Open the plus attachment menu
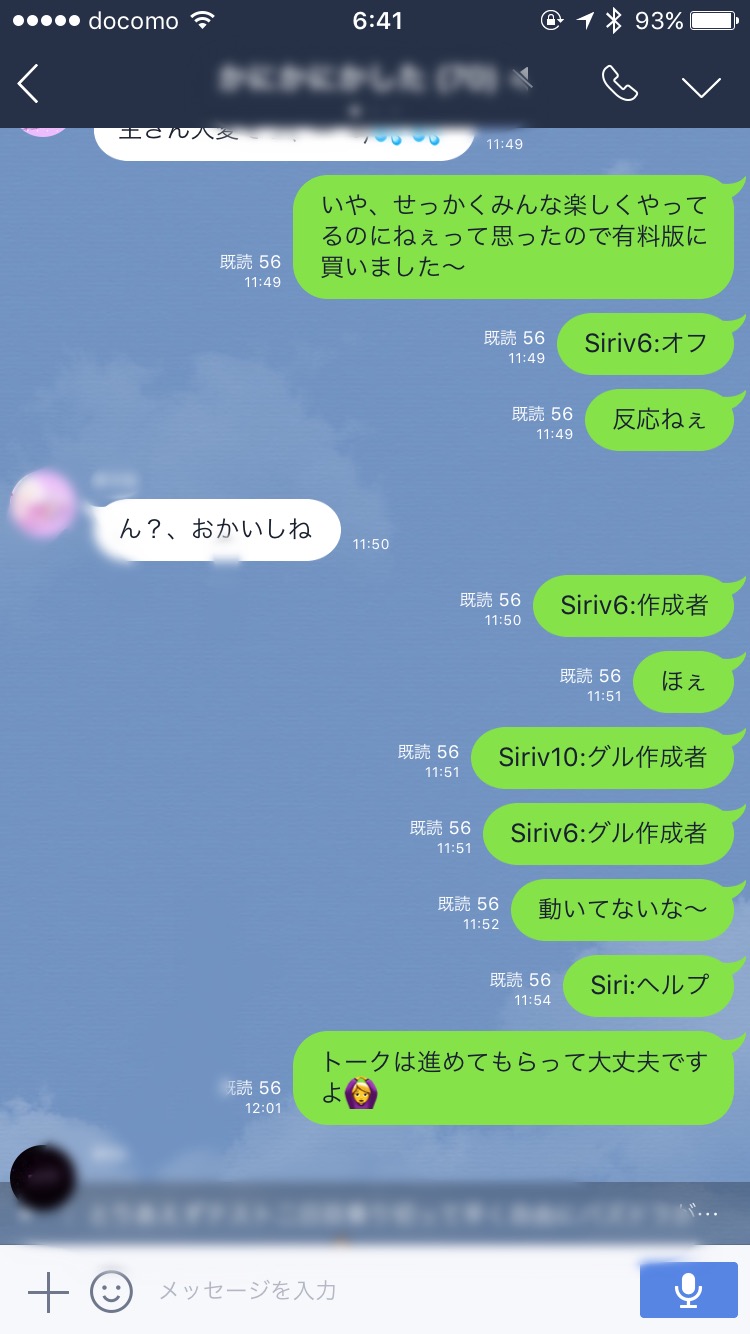This screenshot has width=750, height=1334. coord(47,1292)
